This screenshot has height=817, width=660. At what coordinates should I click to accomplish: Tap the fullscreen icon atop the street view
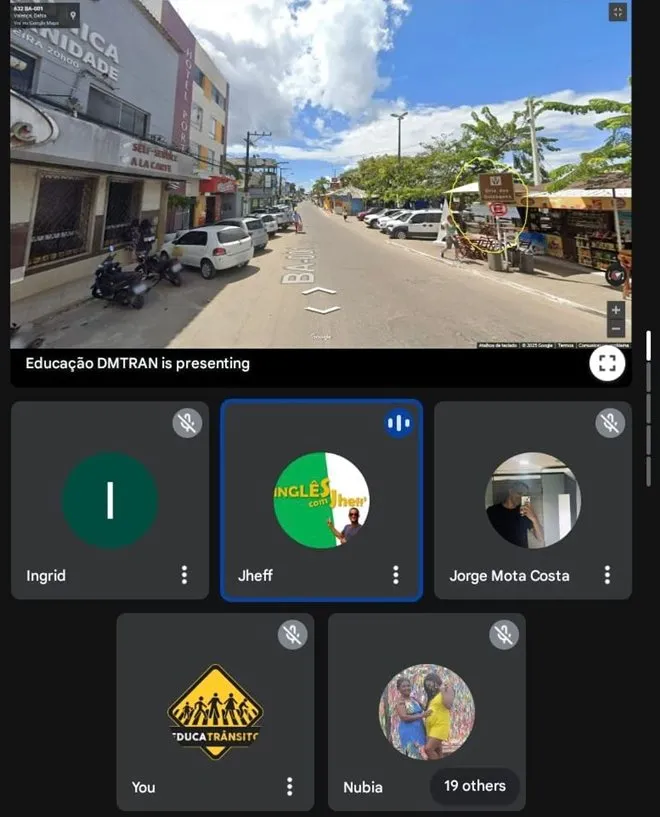pos(618,12)
